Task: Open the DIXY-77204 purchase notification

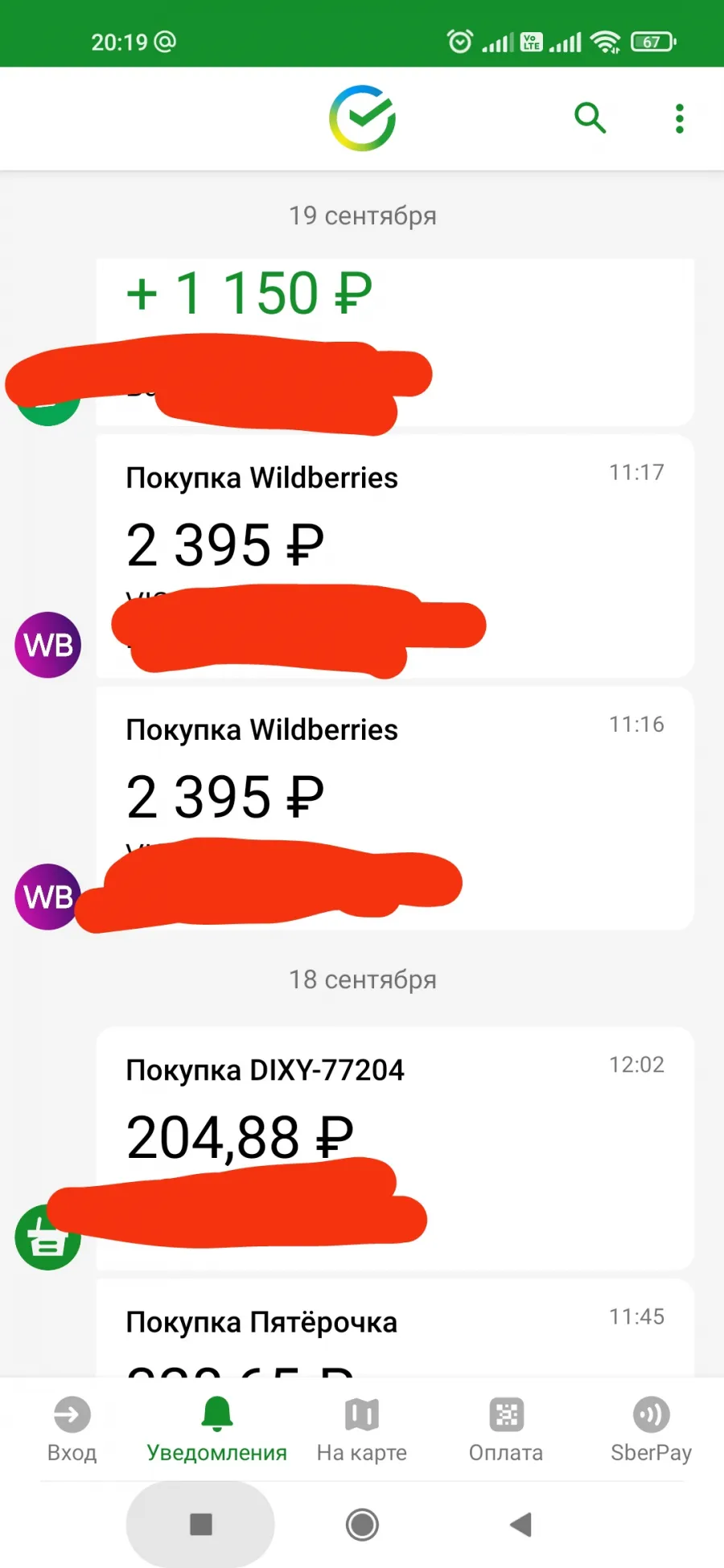Action: point(395,1148)
